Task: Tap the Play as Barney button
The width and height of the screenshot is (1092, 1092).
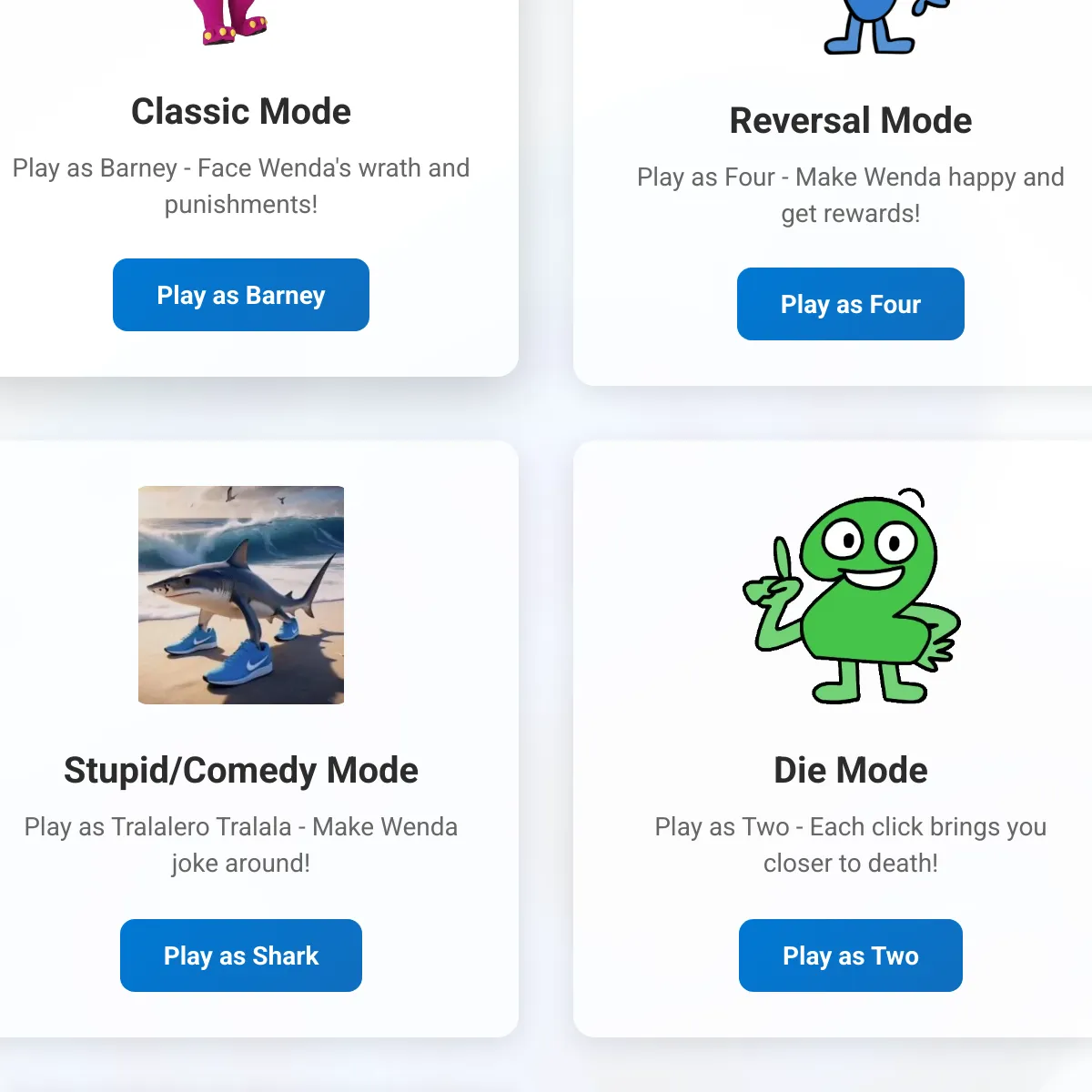Action: point(241,295)
